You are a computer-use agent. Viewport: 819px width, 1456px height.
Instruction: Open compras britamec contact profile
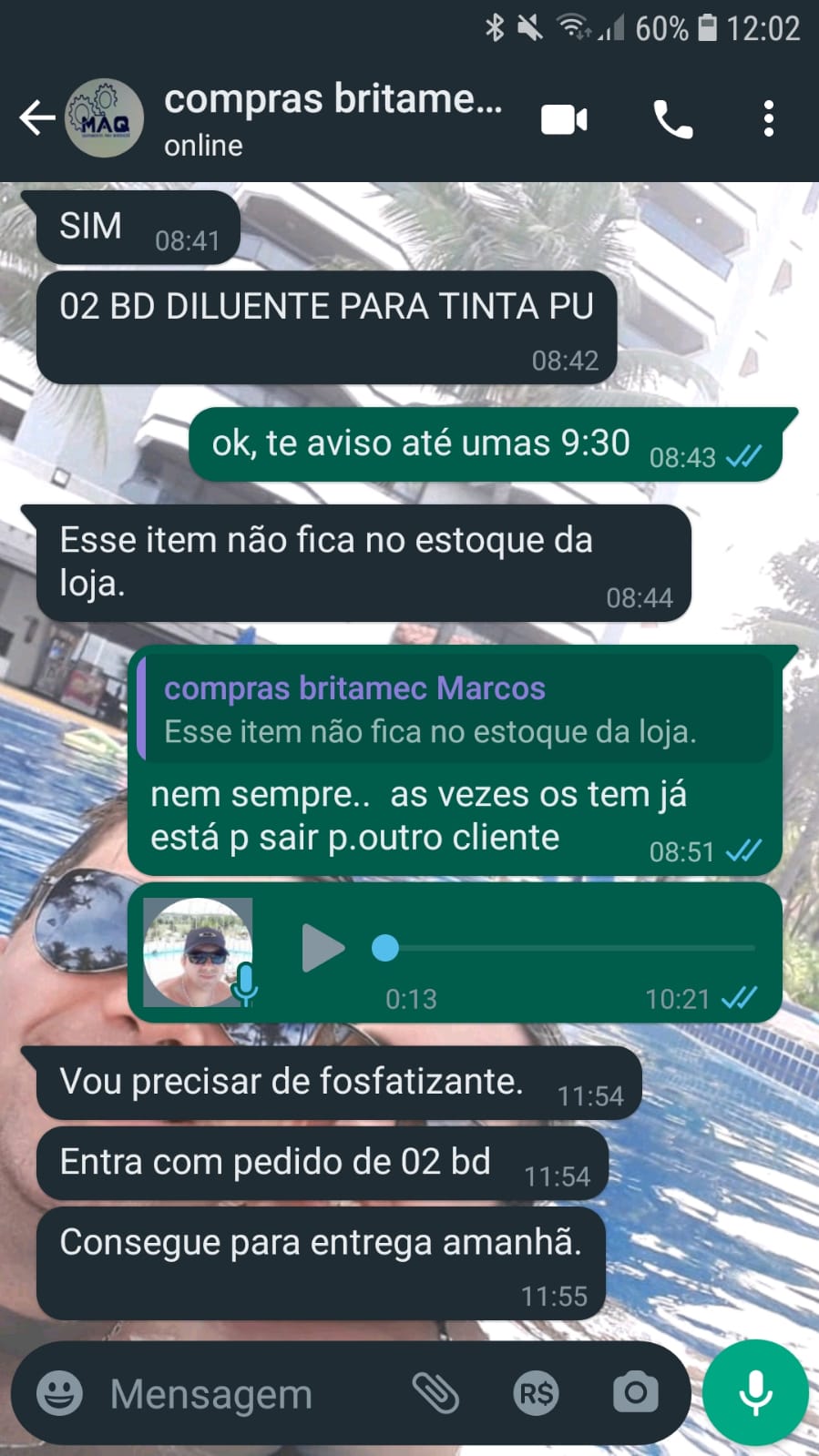click(x=333, y=118)
